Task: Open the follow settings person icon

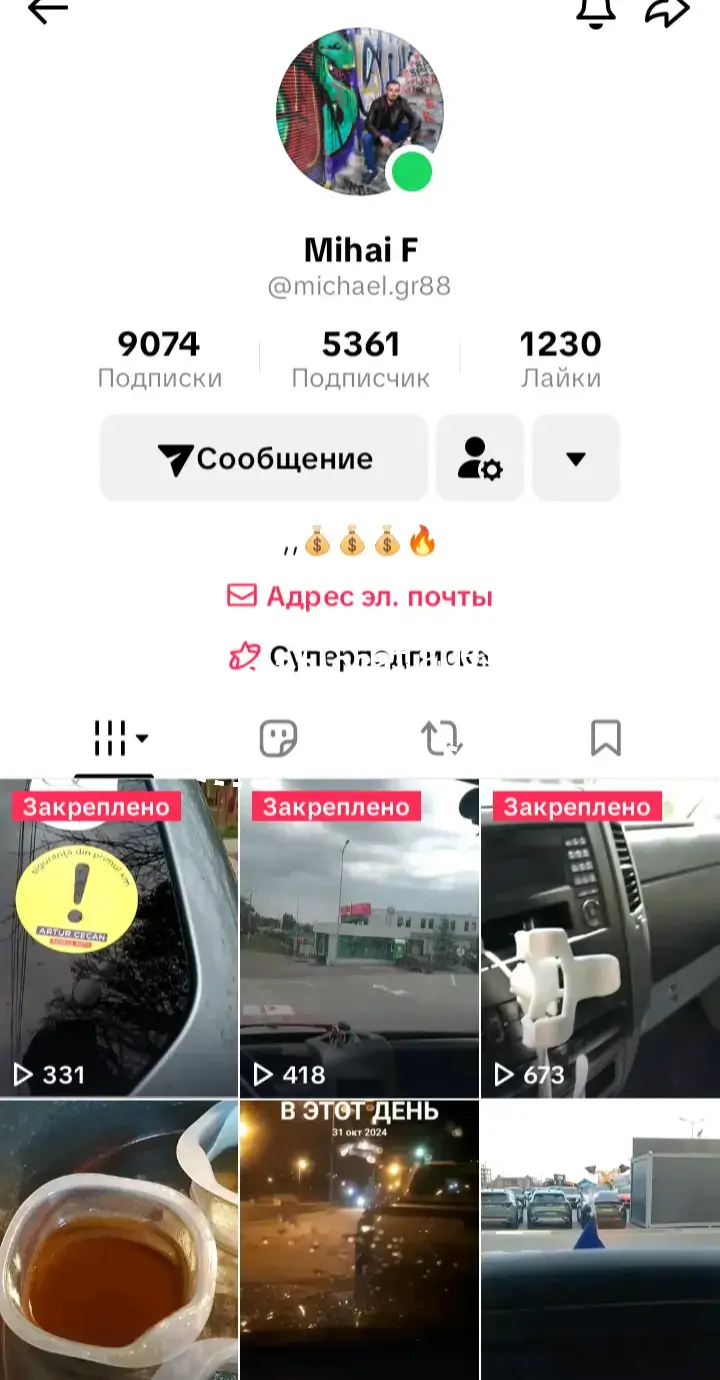Action: pos(480,458)
